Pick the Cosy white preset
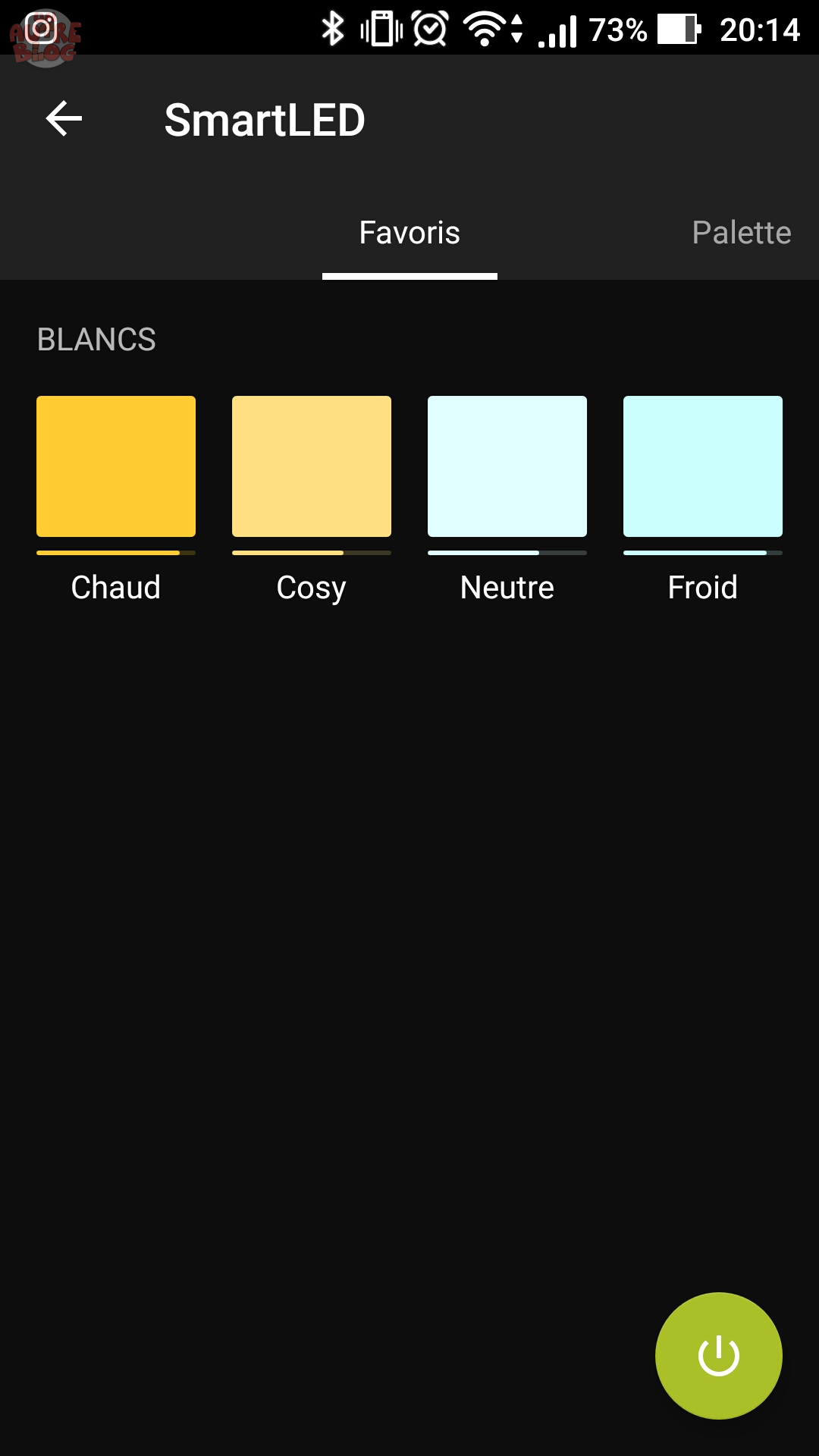The height and width of the screenshot is (1456, 819). [312, 466]
